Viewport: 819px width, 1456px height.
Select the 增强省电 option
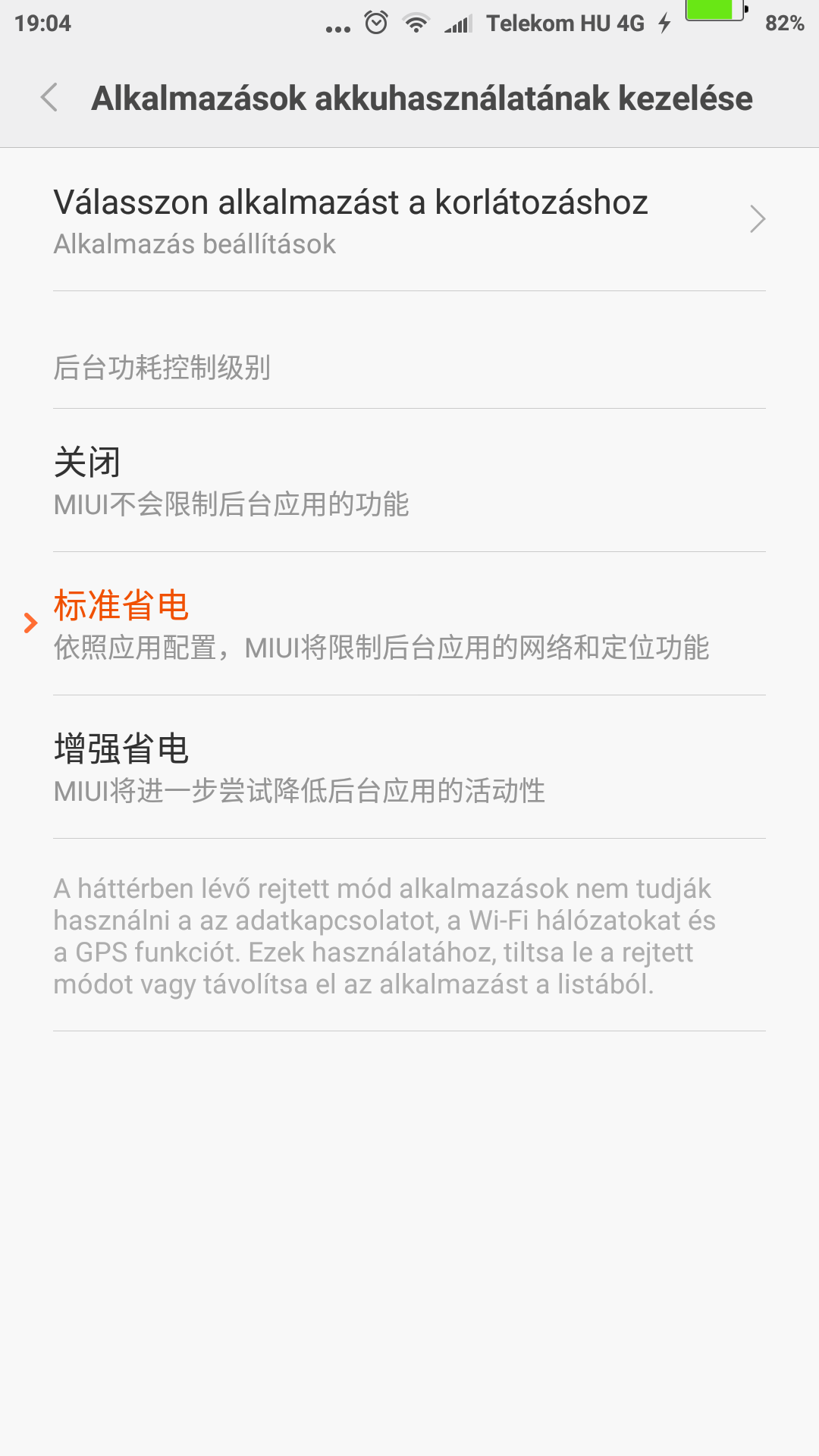(x=409, y=767)
